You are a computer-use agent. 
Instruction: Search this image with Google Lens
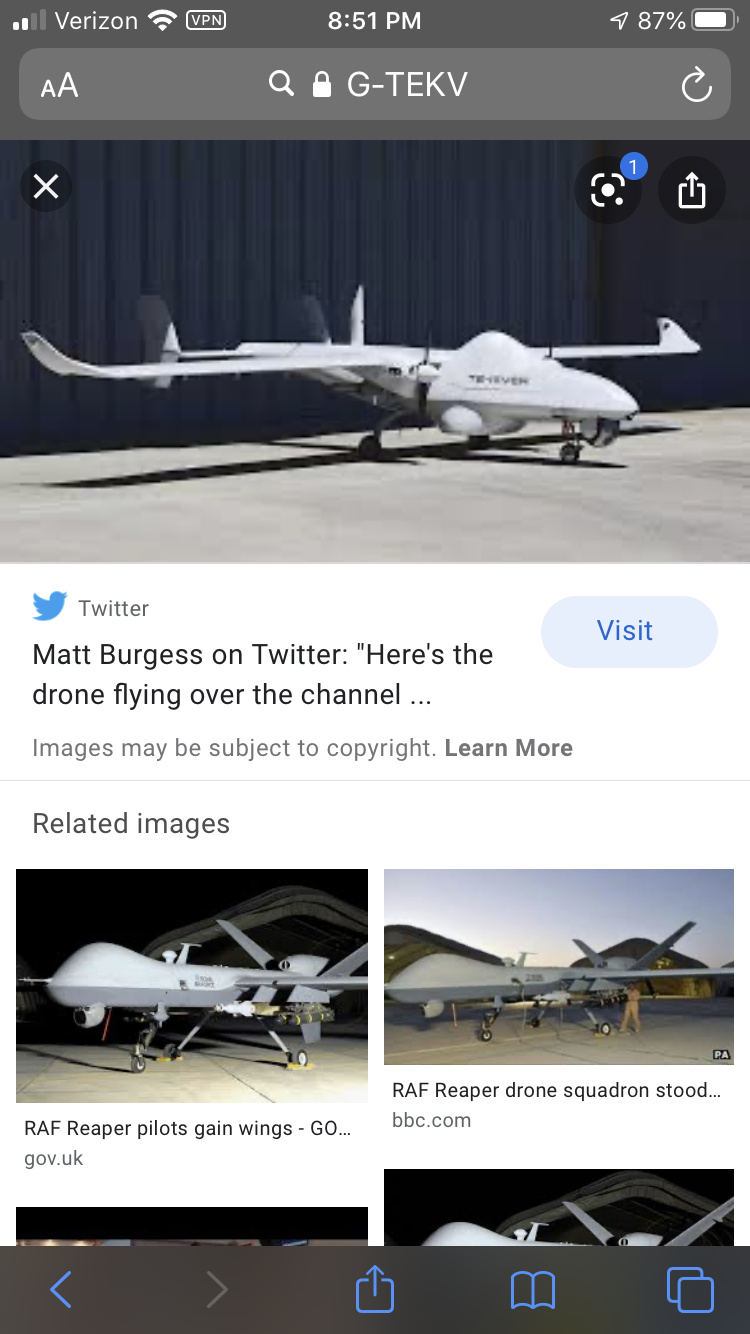tap(607, 189)
